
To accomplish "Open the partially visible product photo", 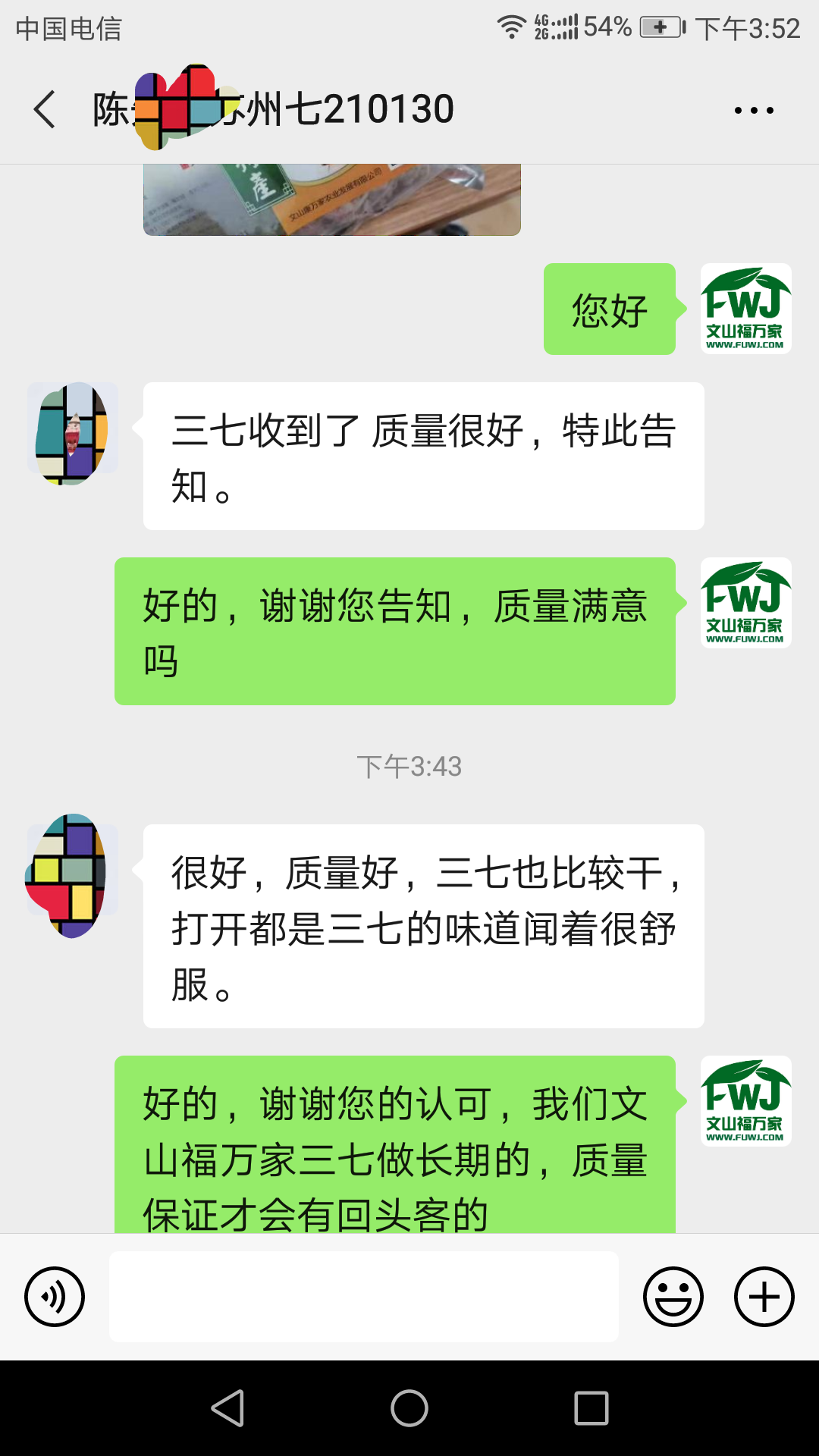I will click(x=332, y=199).
